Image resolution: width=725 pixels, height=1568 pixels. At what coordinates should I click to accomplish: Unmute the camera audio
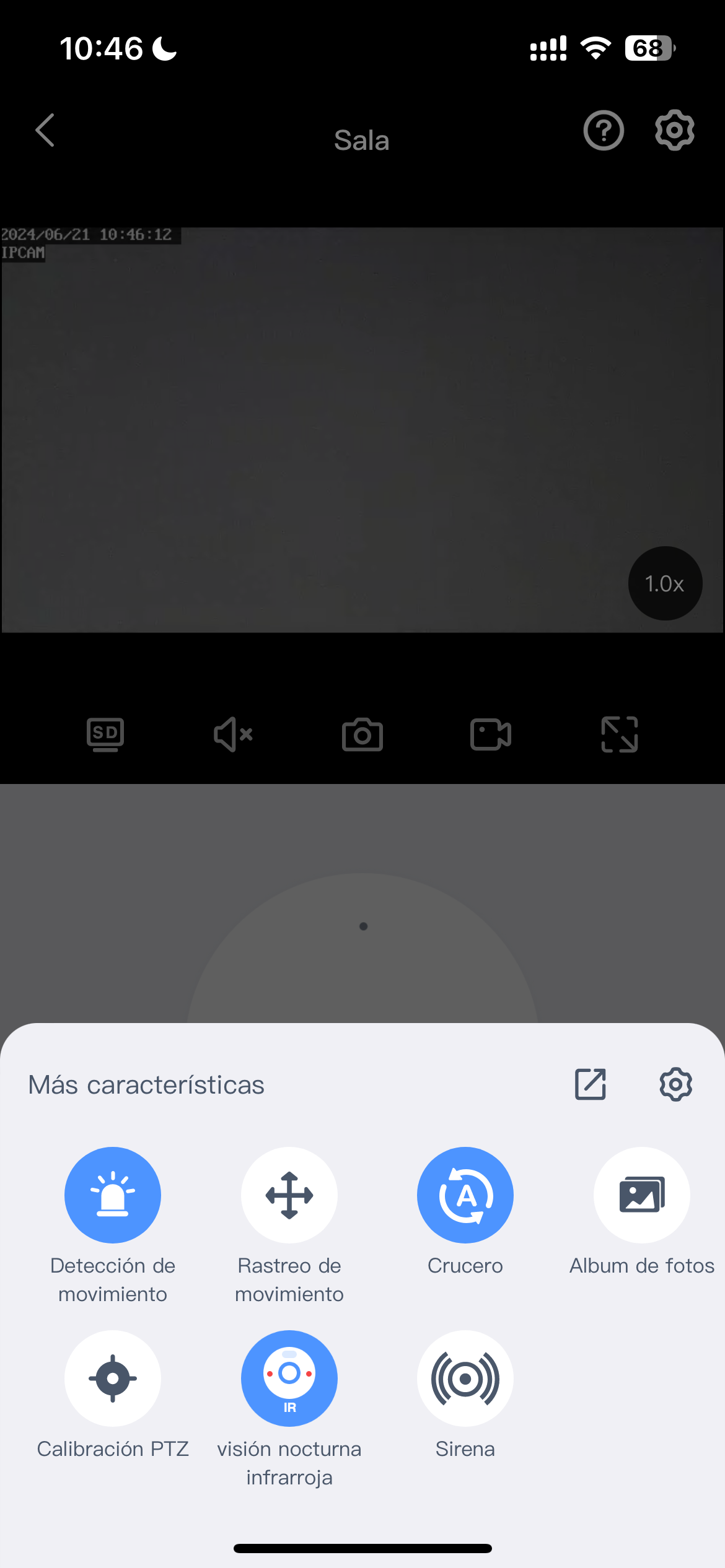point(233,734)
